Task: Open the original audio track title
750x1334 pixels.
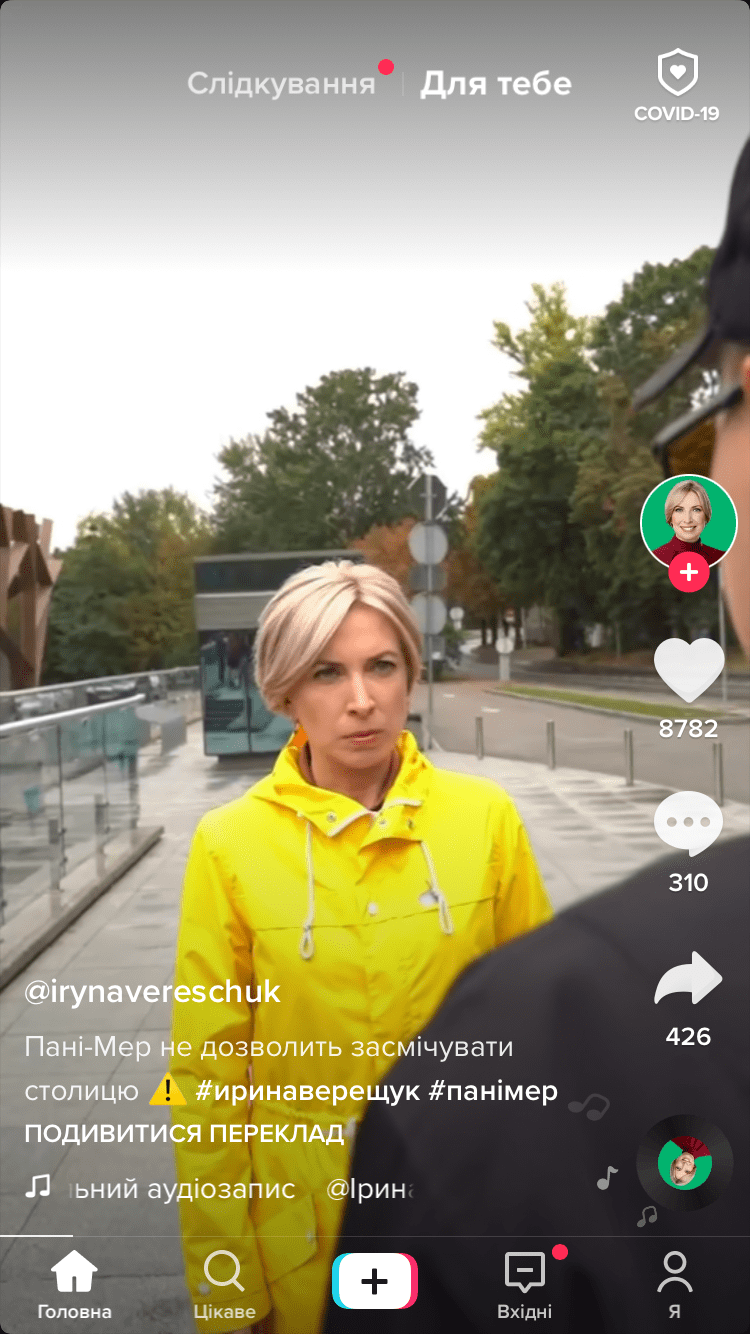Action: [180, 1188]
